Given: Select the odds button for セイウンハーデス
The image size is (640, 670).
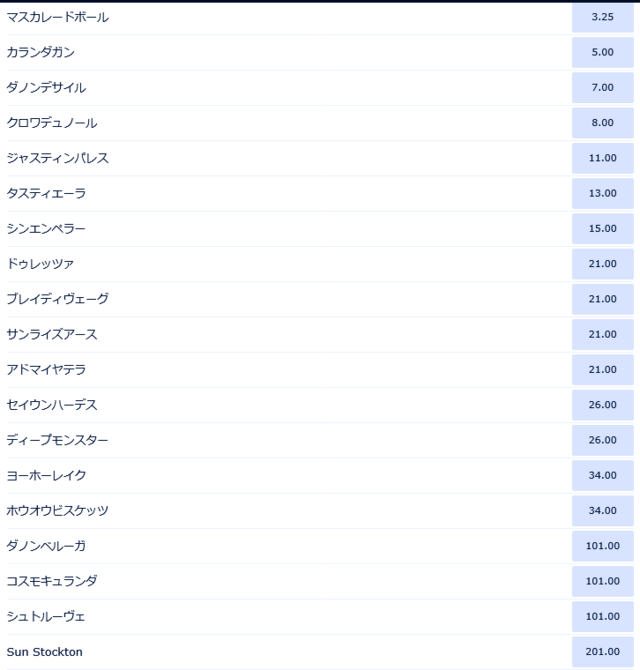Looking at the screenshot, I should pos(602,405).
